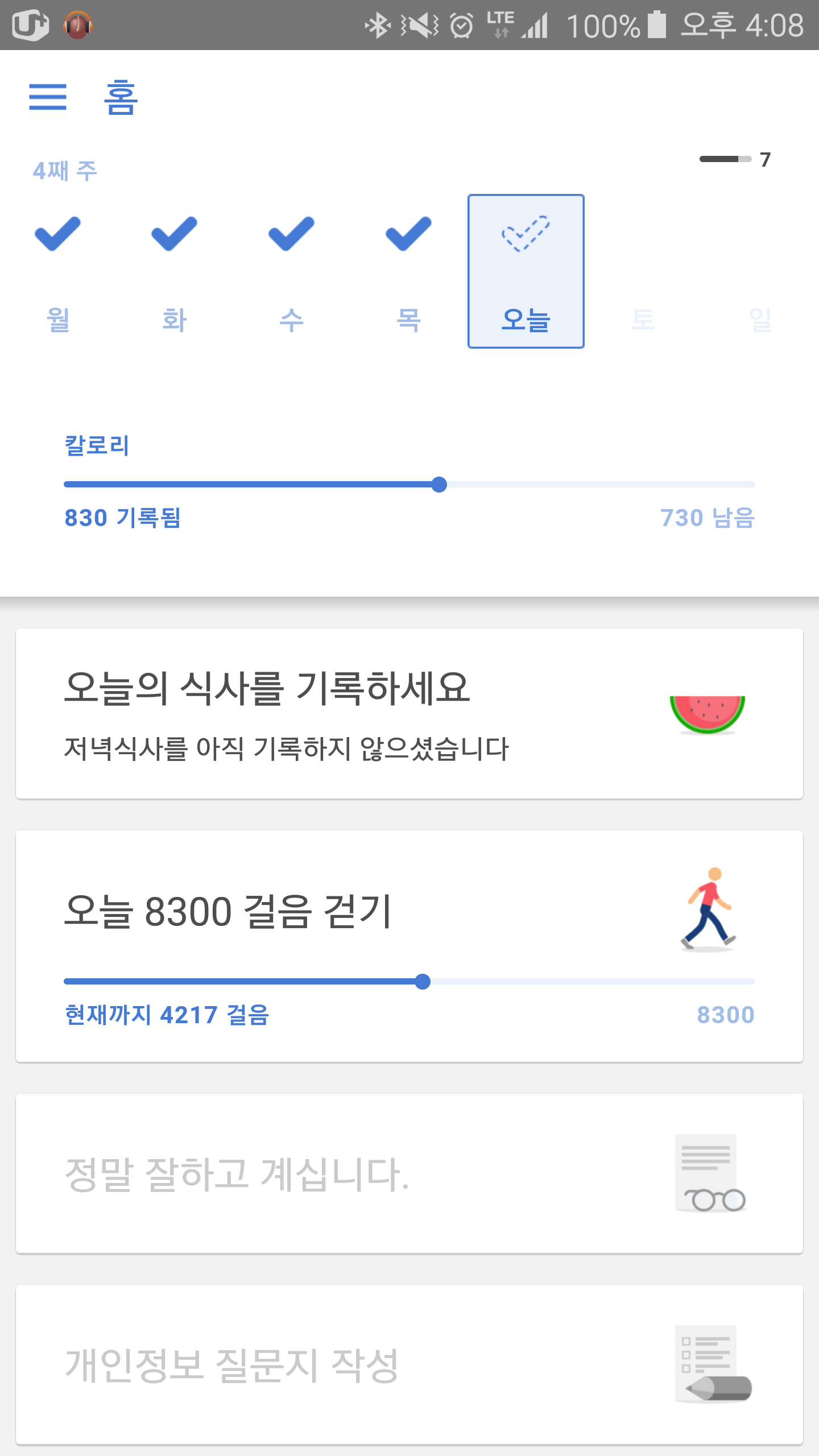Image resolution: width=819 pixels, height=1456 pixels.
Task: Open the 오늘의 식사를 기록하세요 meal card
Action: coord(409,713)
